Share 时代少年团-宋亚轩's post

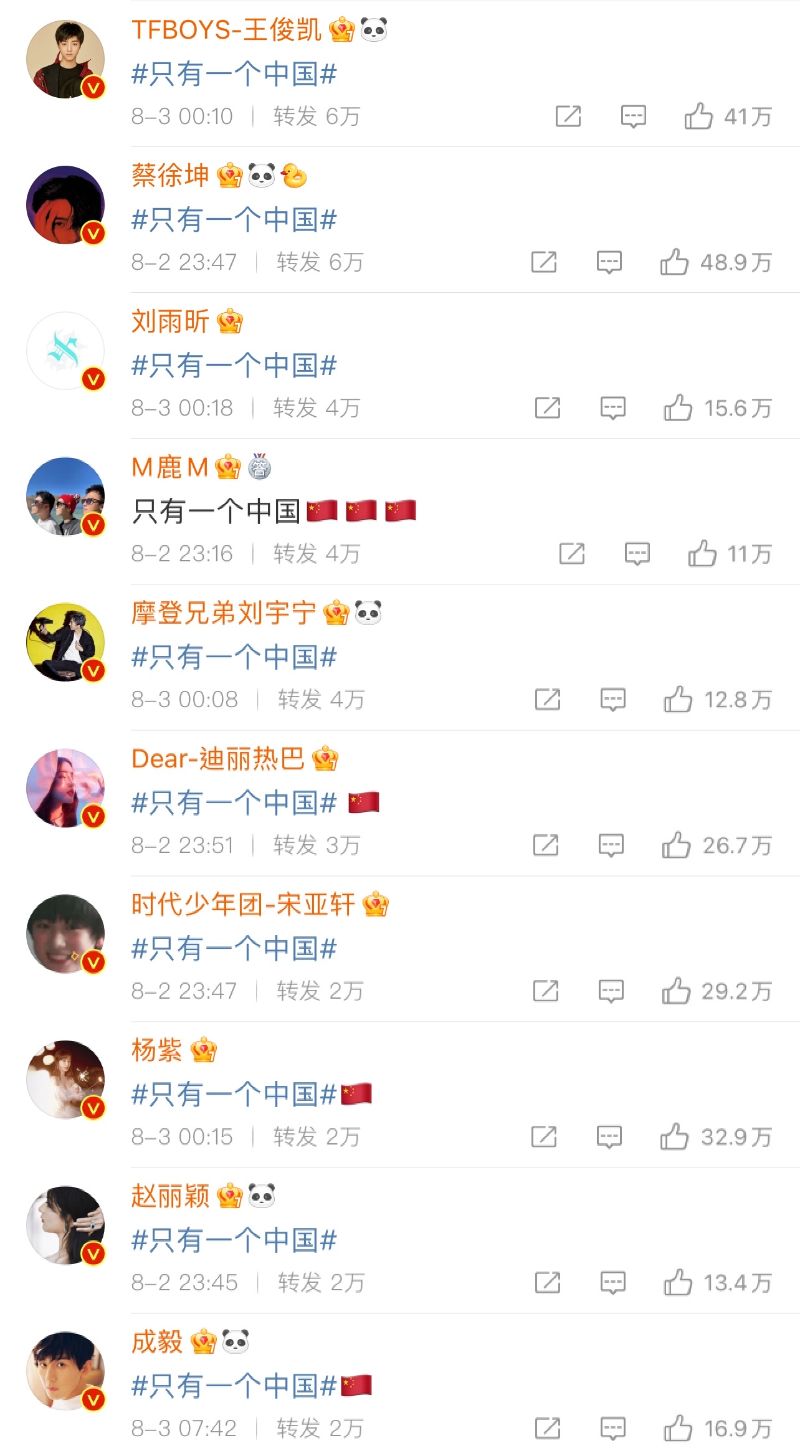545,991
